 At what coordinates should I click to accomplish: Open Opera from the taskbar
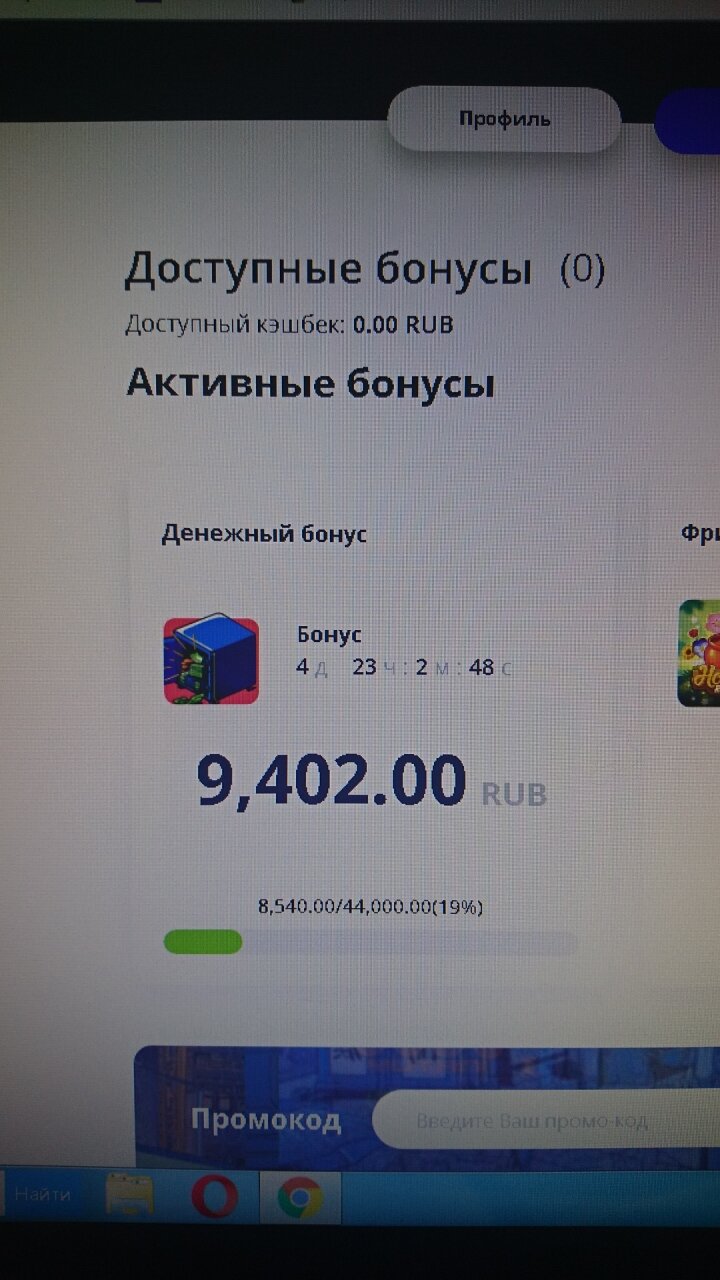coord(215,1196)
